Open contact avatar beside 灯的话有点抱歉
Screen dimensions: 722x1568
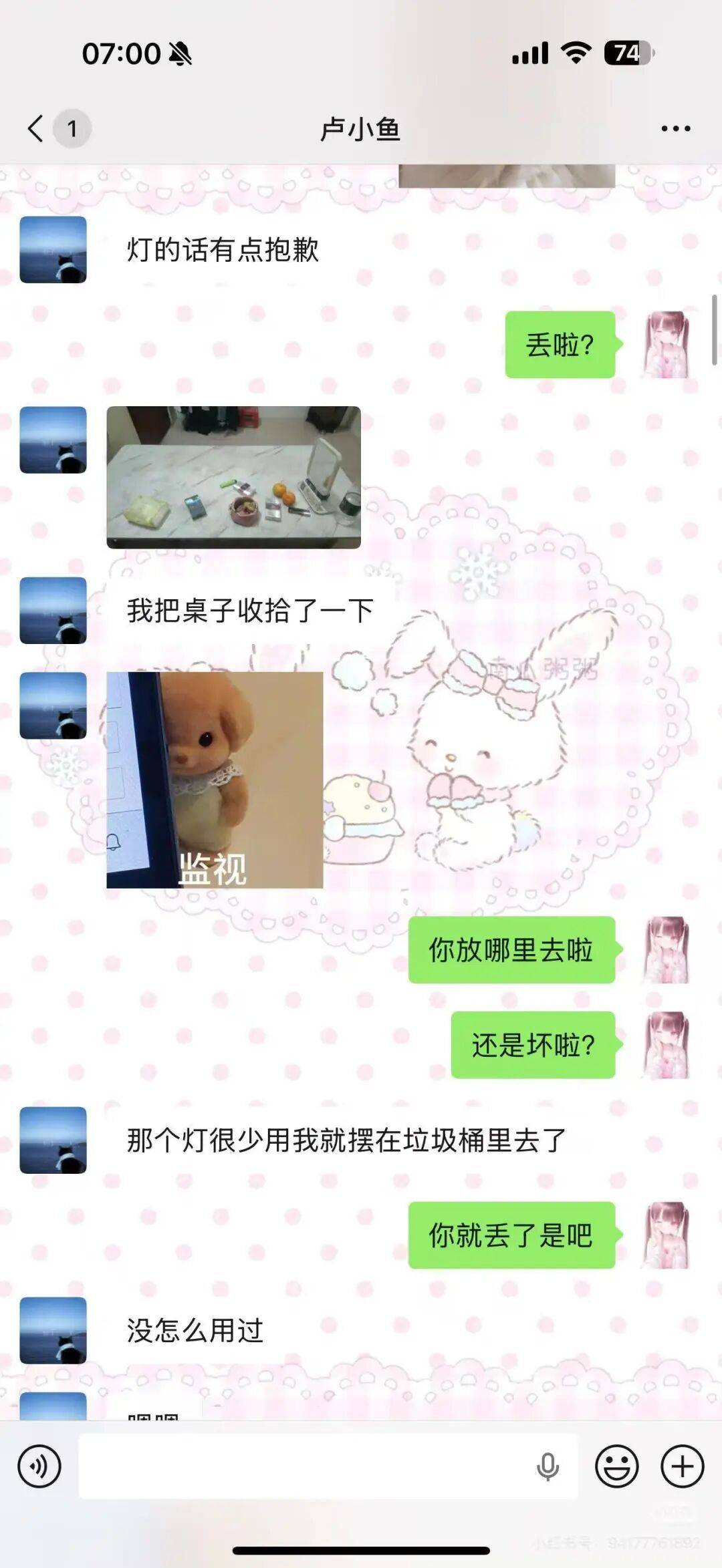tap(53, 249)
